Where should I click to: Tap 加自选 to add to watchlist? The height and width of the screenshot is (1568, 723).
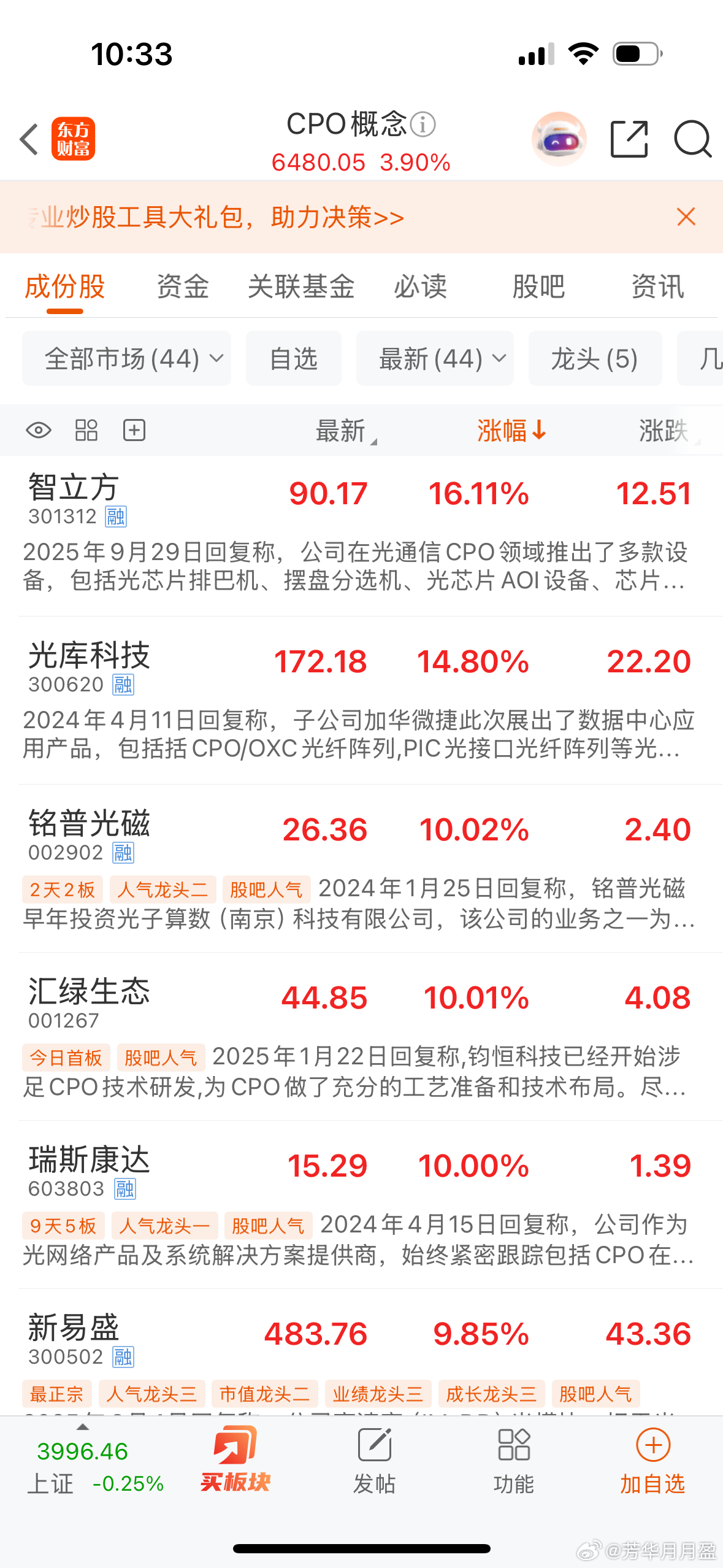[x=652, y=1460]
